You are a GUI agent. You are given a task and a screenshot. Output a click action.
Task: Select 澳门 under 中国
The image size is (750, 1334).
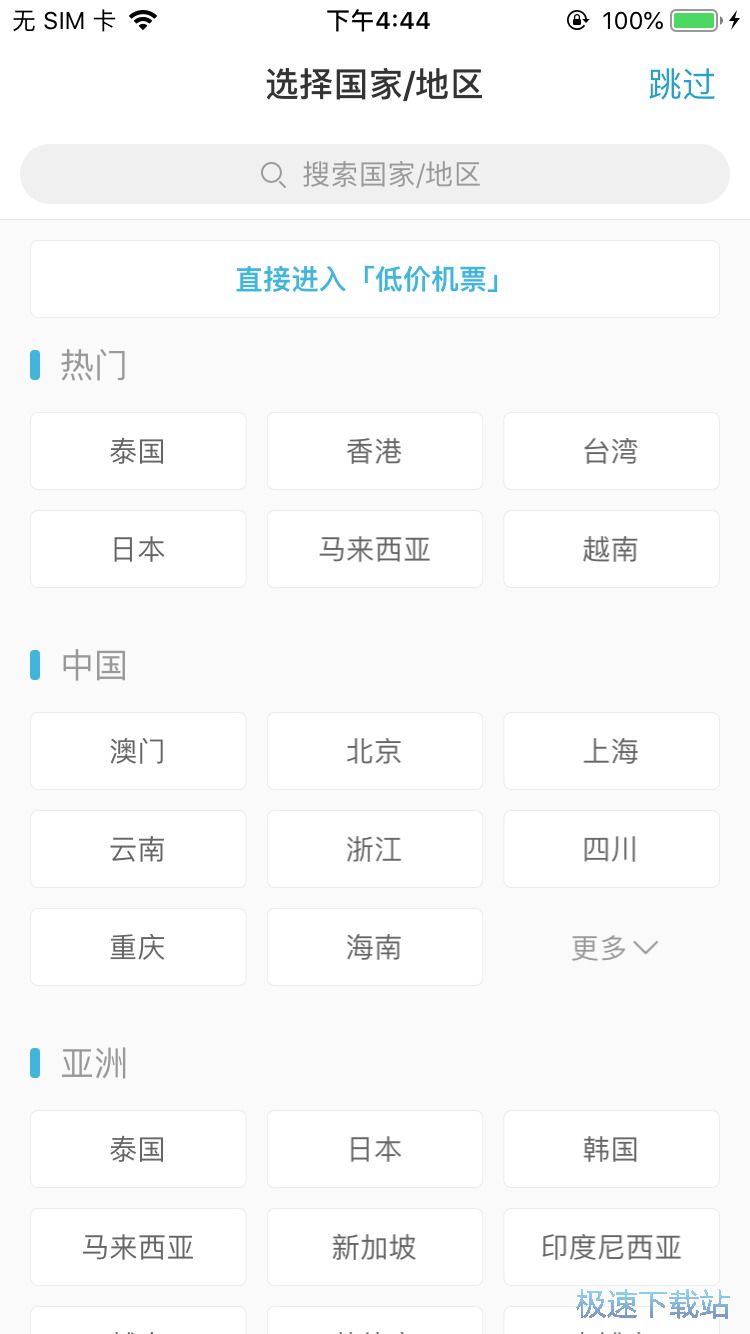coord(137,751)
